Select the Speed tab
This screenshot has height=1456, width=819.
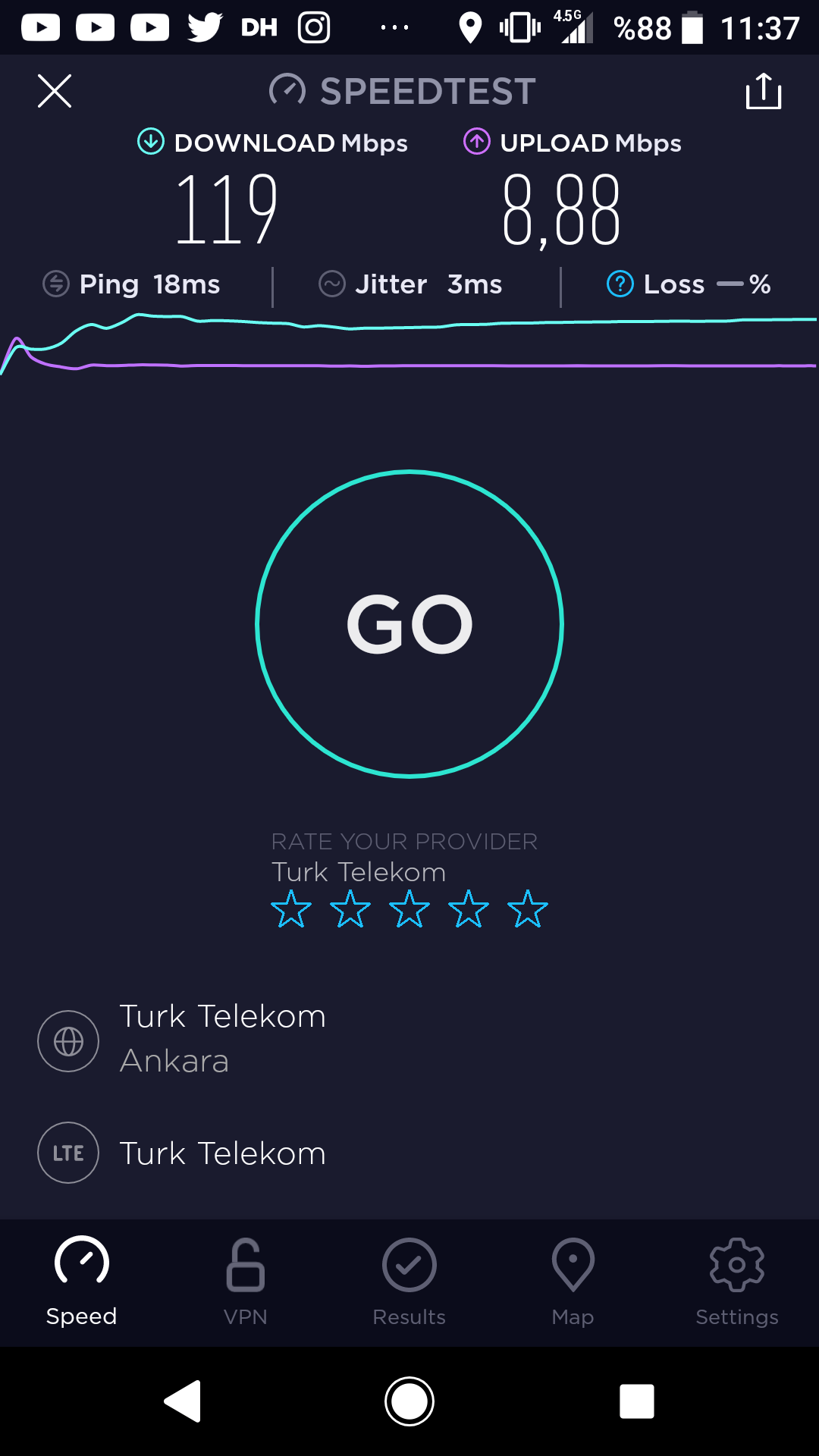click(x=82, y=1283)
